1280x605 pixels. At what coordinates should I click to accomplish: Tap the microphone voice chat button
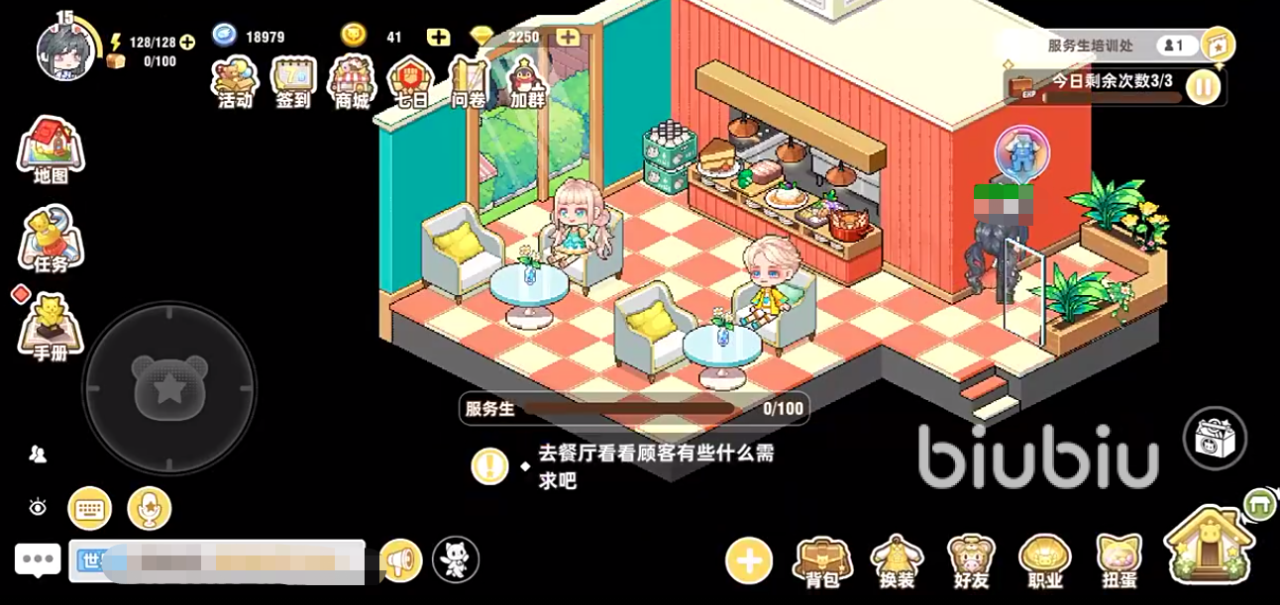point(149,510)
